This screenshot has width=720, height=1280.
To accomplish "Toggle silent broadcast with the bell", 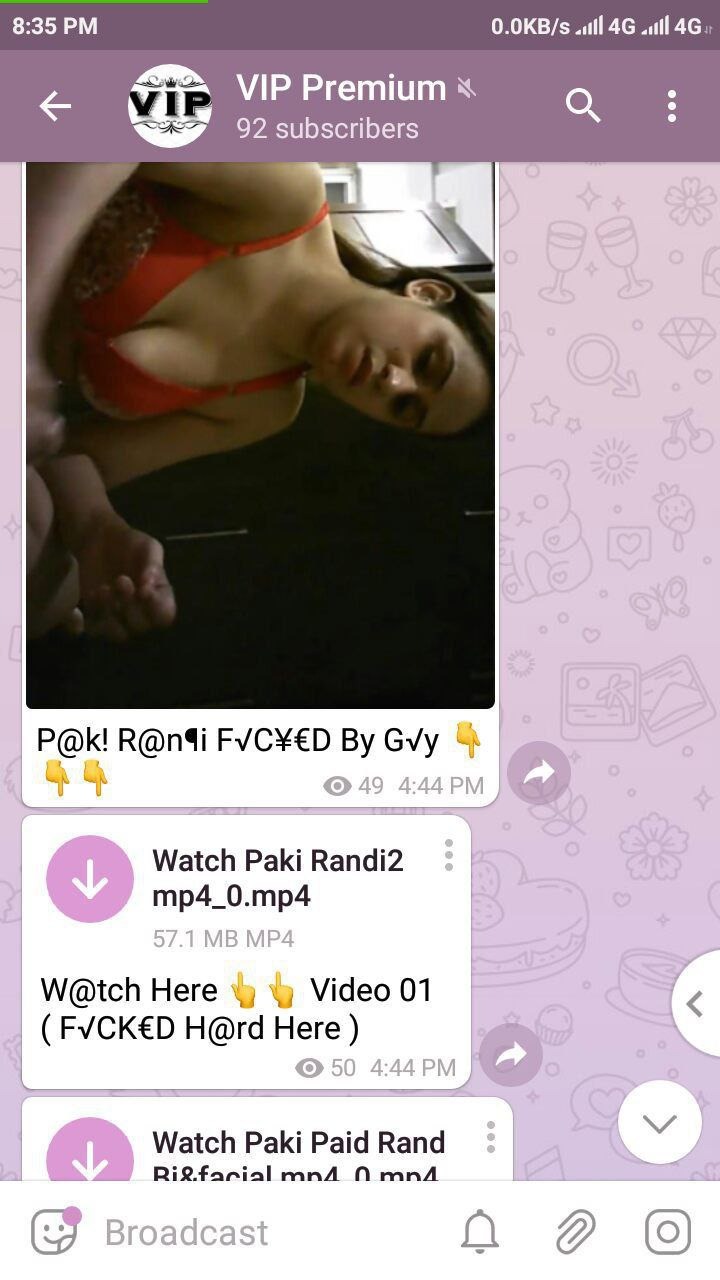I will 480,1232.
